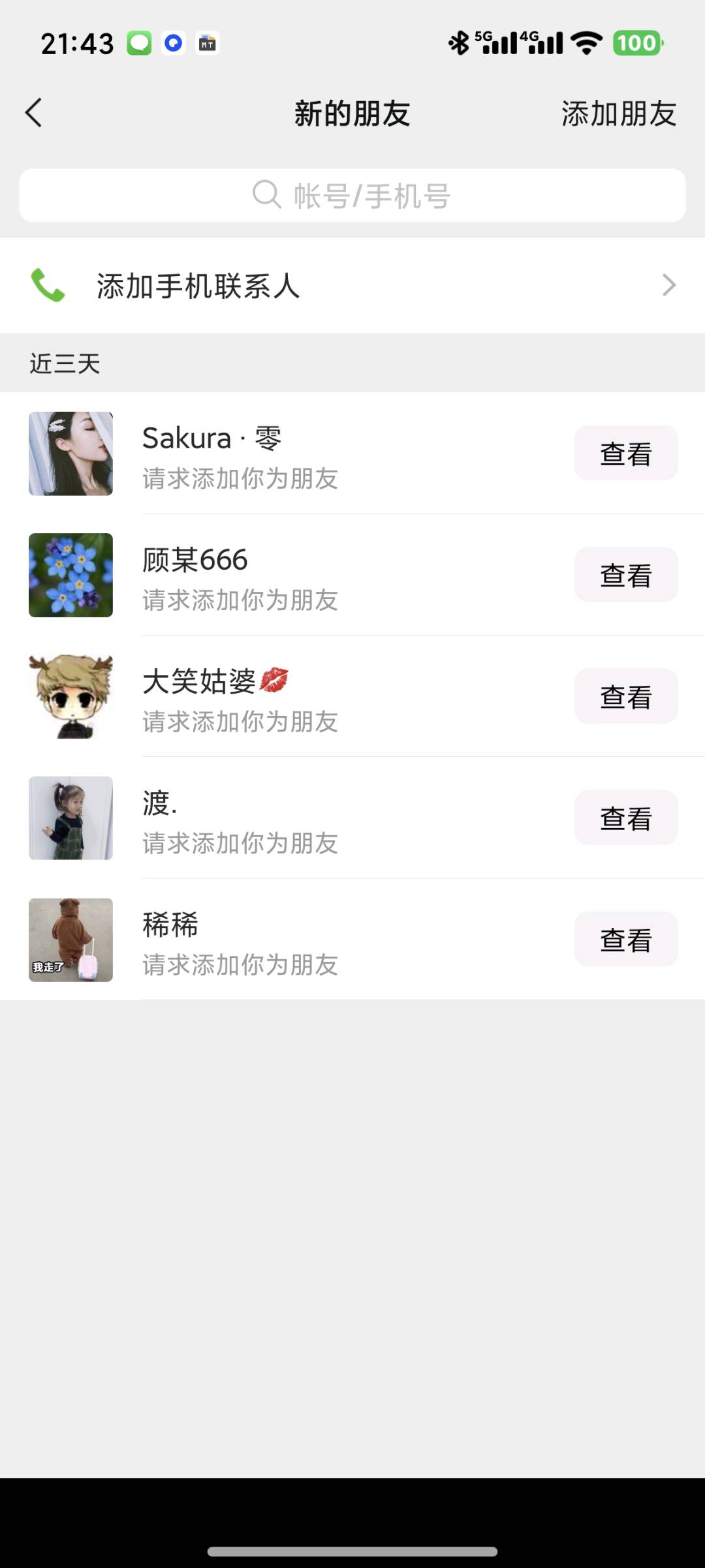This screenshot has width=705, height=1568.
Task: View the request from 渡.
Action: tap(625, 818)
